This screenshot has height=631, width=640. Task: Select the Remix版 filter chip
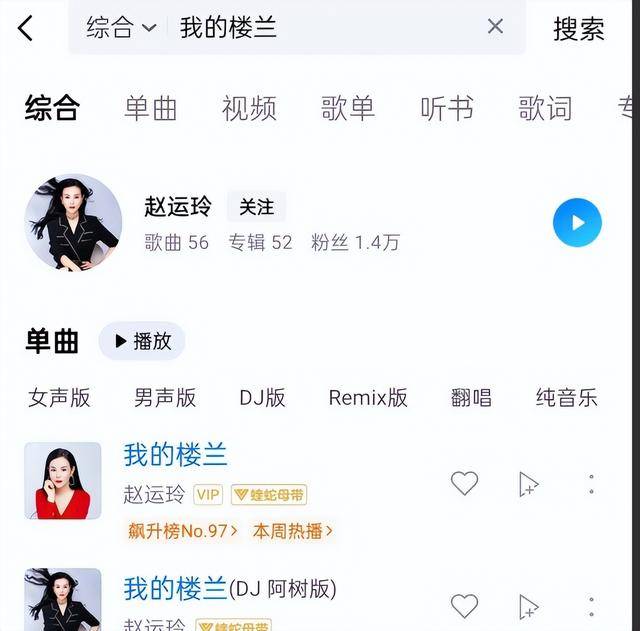point(368,398)
